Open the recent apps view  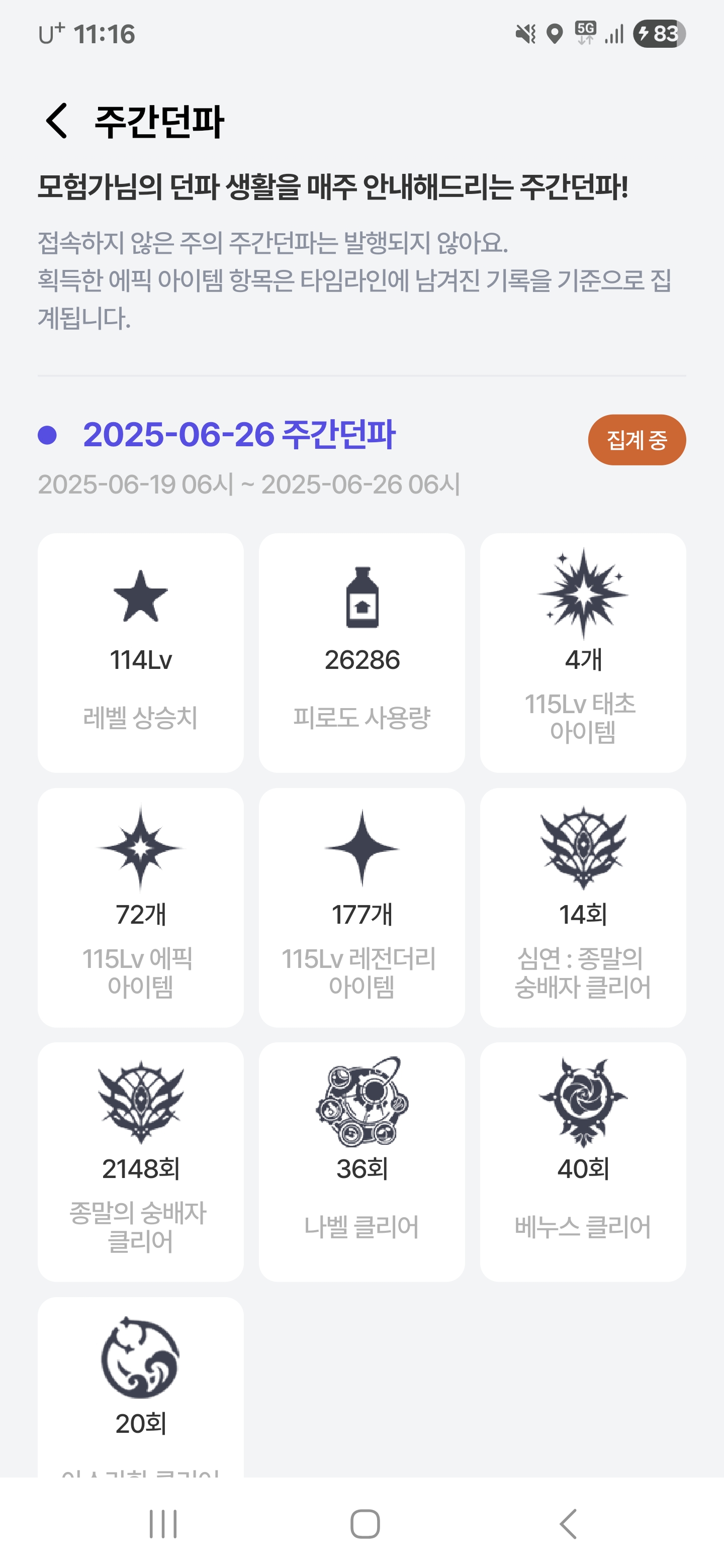(162, 1524)
